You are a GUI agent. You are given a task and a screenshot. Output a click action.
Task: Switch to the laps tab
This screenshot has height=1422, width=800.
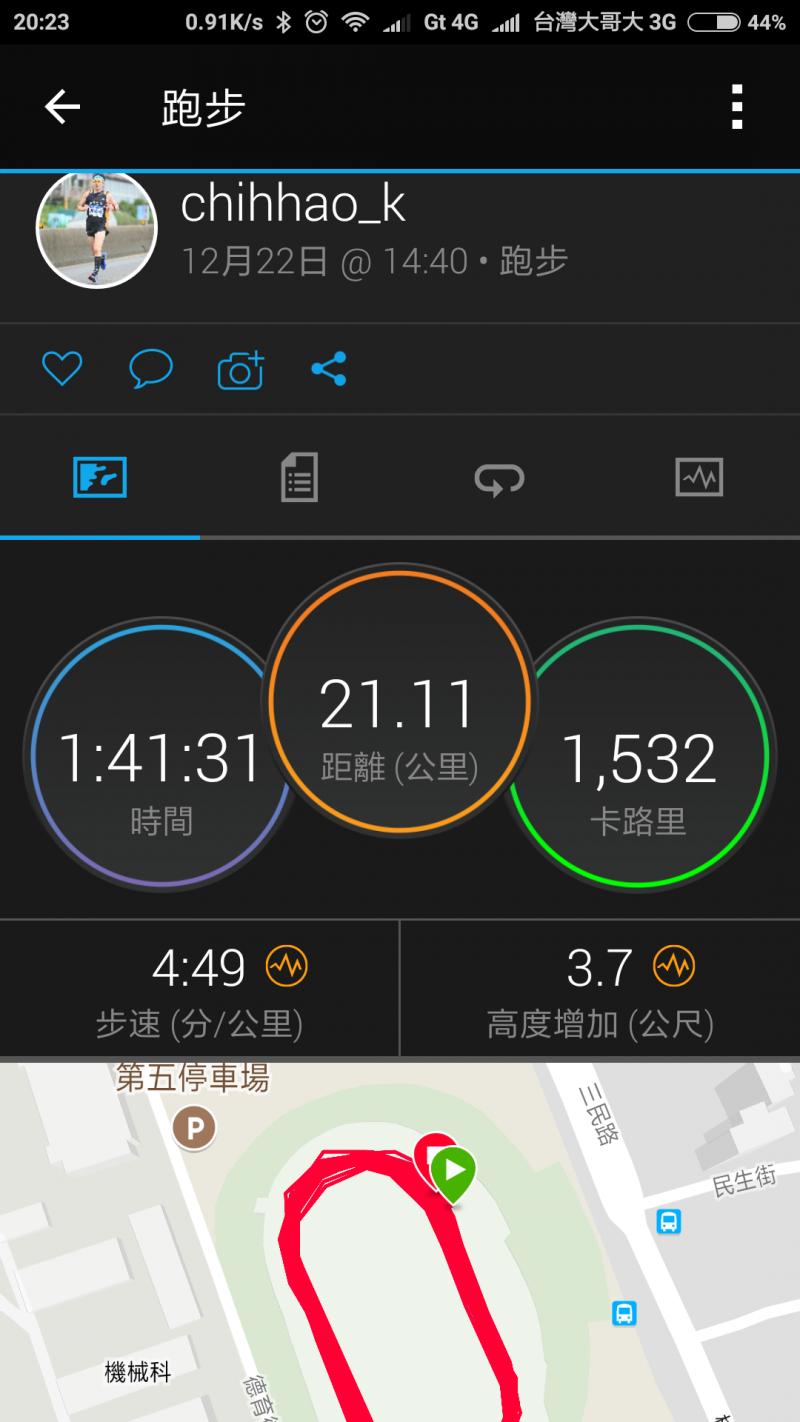coord(499,478)
